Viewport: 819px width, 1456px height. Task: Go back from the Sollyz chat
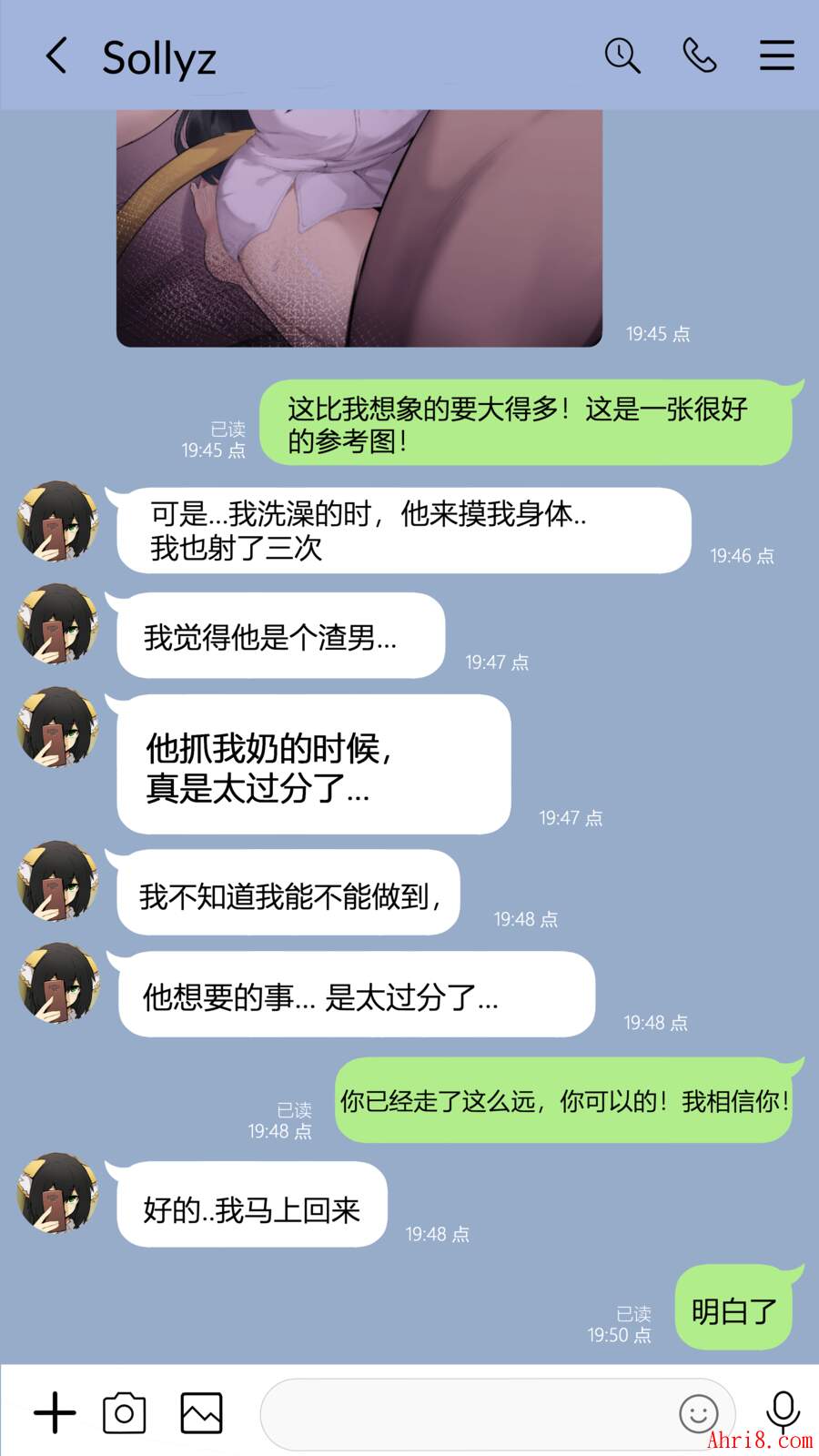coord(56,56)
